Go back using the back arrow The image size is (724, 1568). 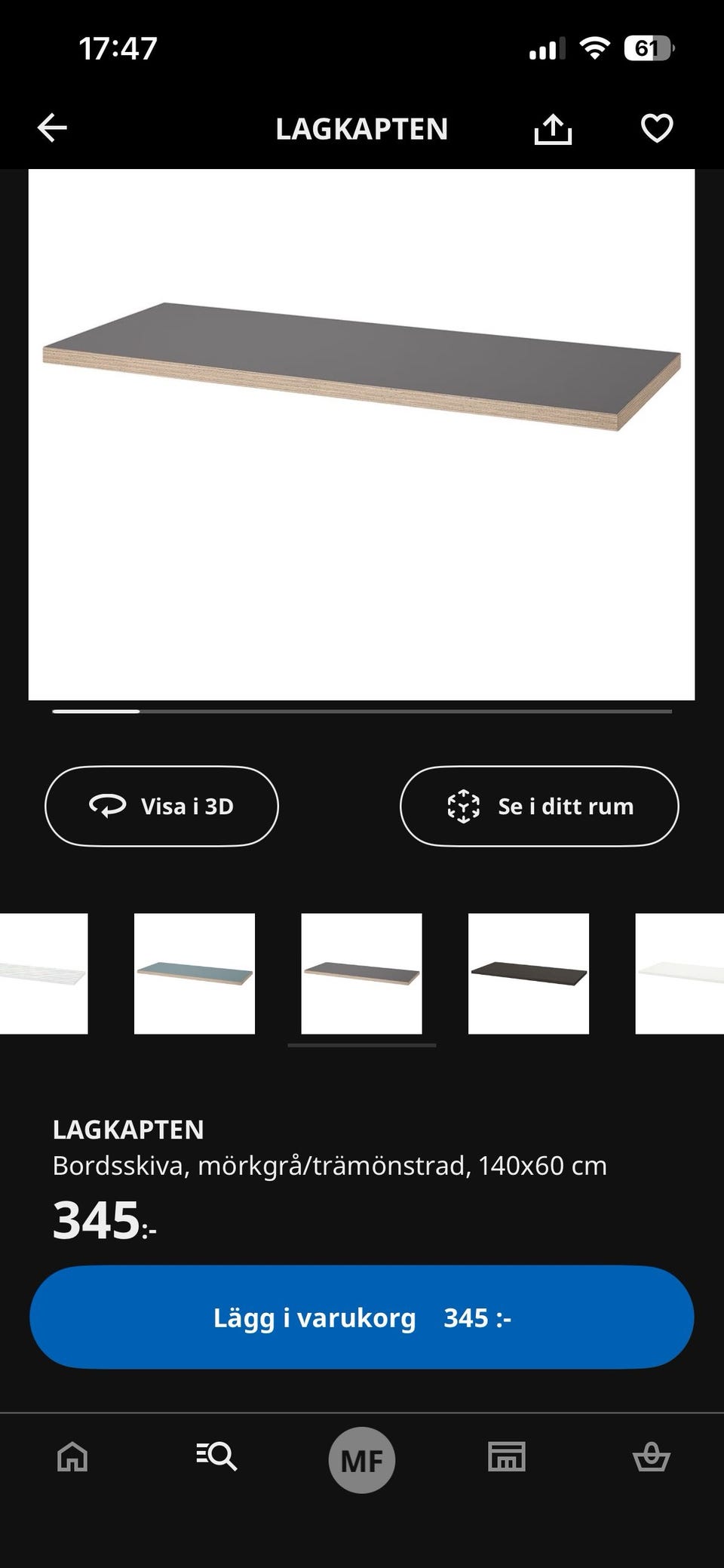coord(52,127)
